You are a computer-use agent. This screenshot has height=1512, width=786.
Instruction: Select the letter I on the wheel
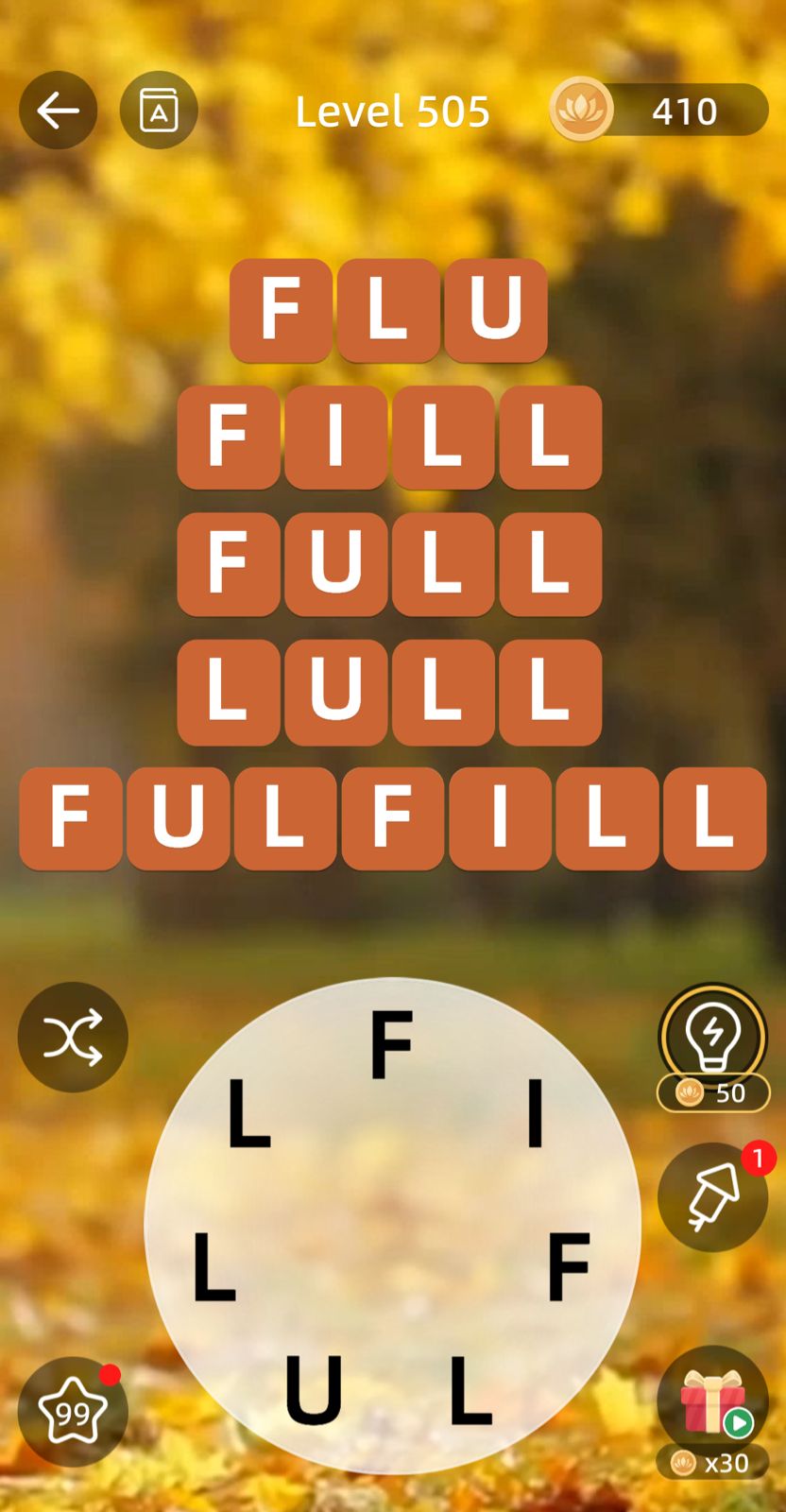point(535,1113)
